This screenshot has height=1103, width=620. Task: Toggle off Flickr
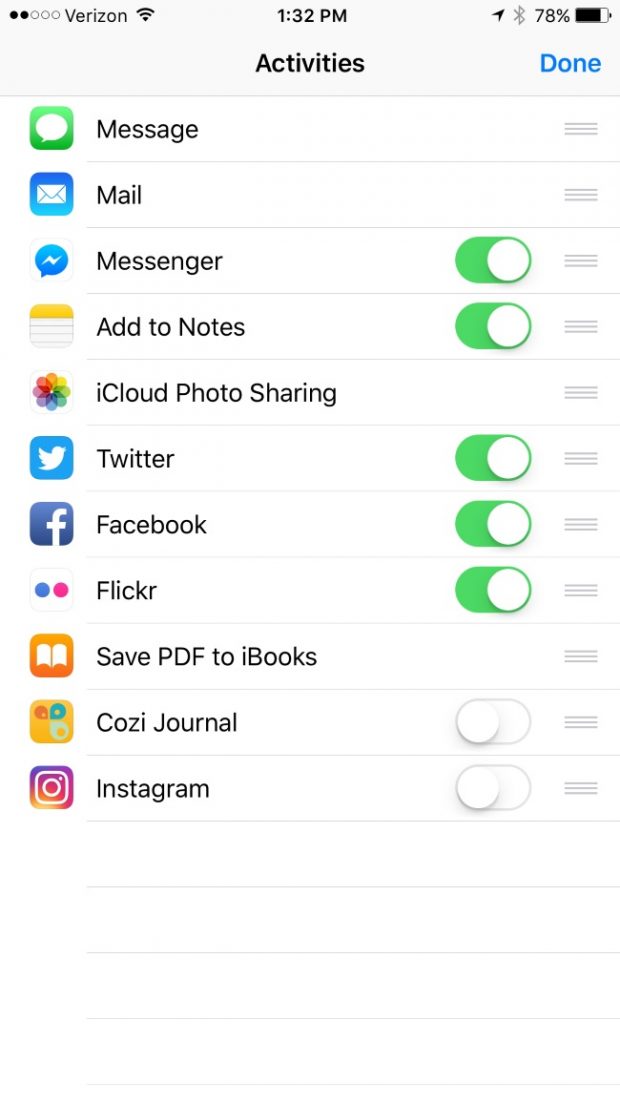(x=493, y=590)
